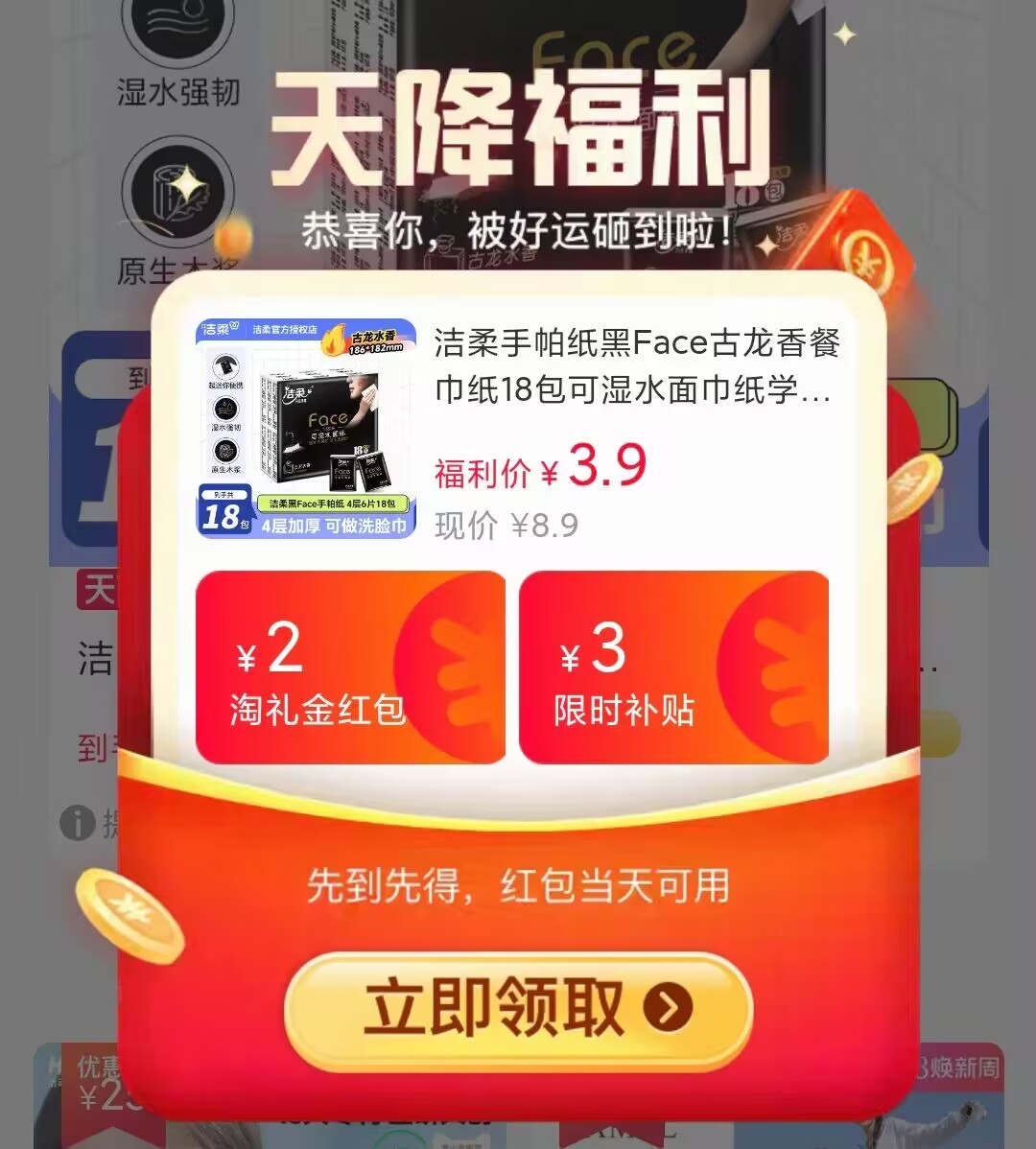Claim the red packet via 立即领取
The width and height of the screenshot is (1036, 1149).
click(x=518, y=1011)
